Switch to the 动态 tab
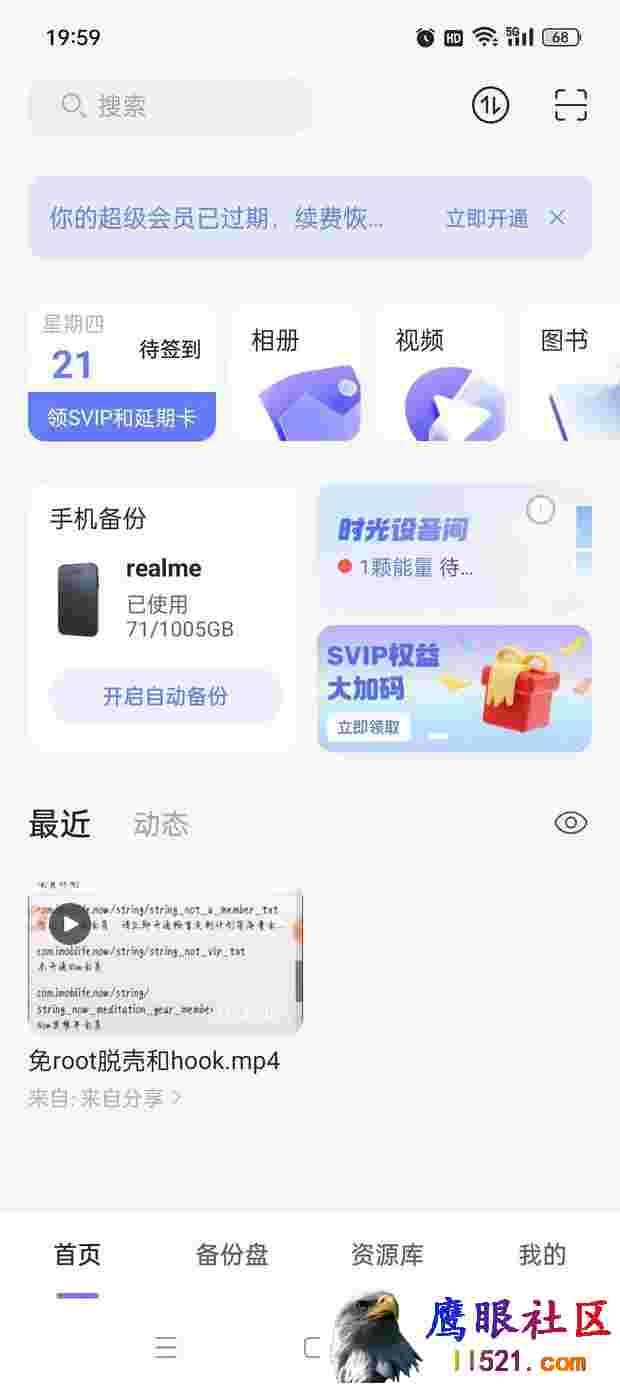Screen dimensions: 620x1386 (161, 824)
